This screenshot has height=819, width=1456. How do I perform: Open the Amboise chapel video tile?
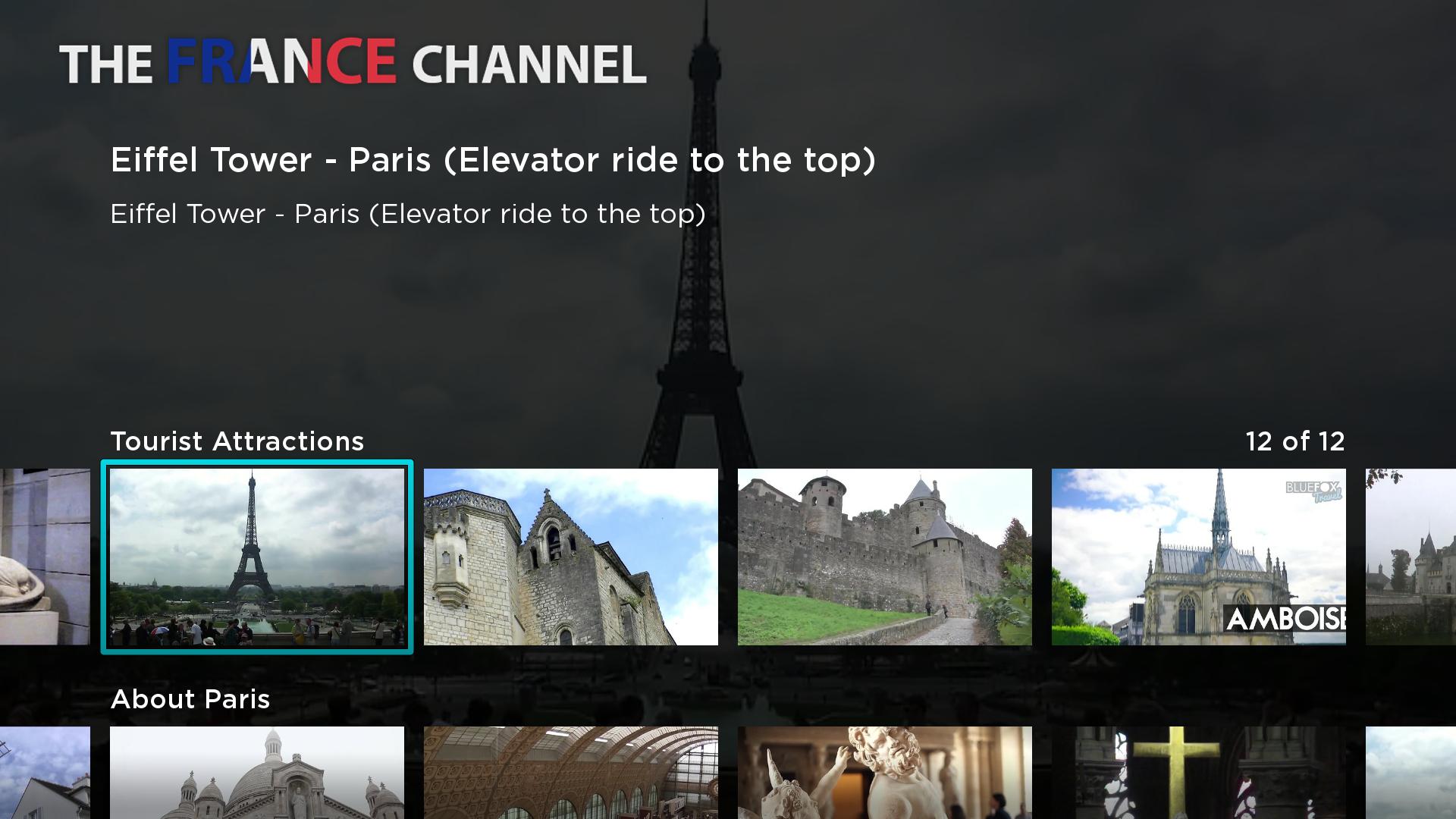click(1198, 557)
